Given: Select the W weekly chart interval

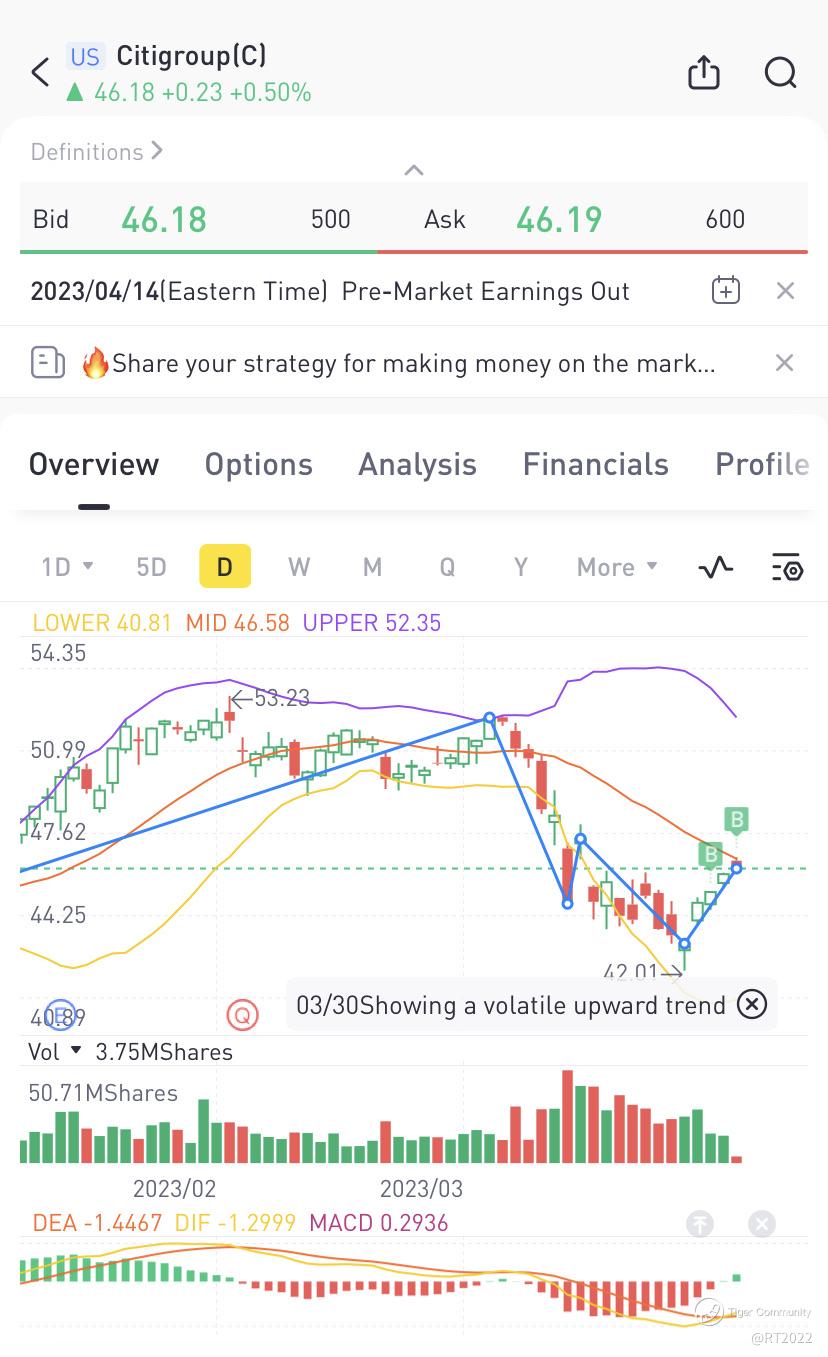Looking at the screenshot, I should click(298, 567).
